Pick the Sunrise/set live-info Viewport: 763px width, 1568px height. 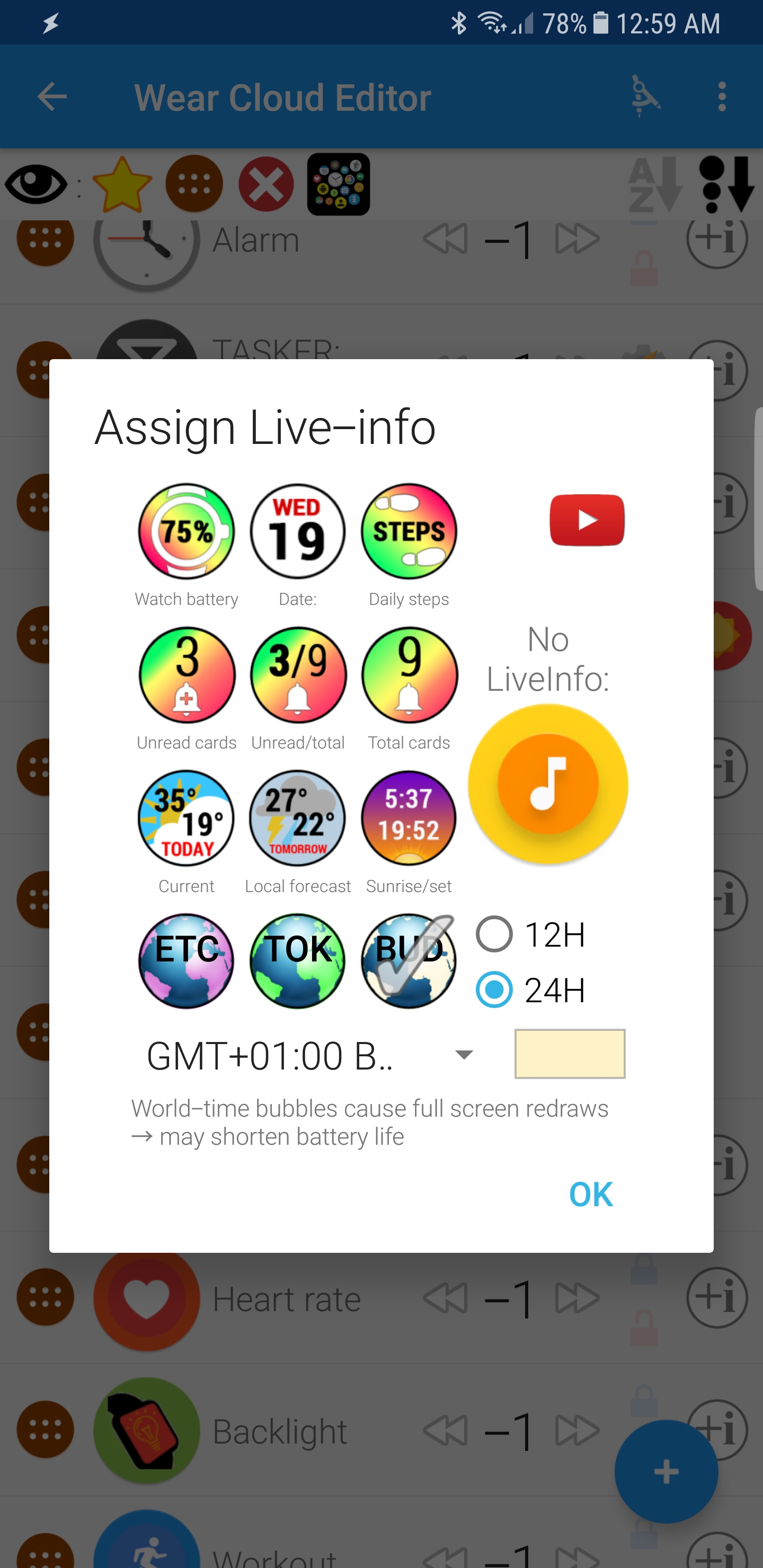[x=409, y=818]
